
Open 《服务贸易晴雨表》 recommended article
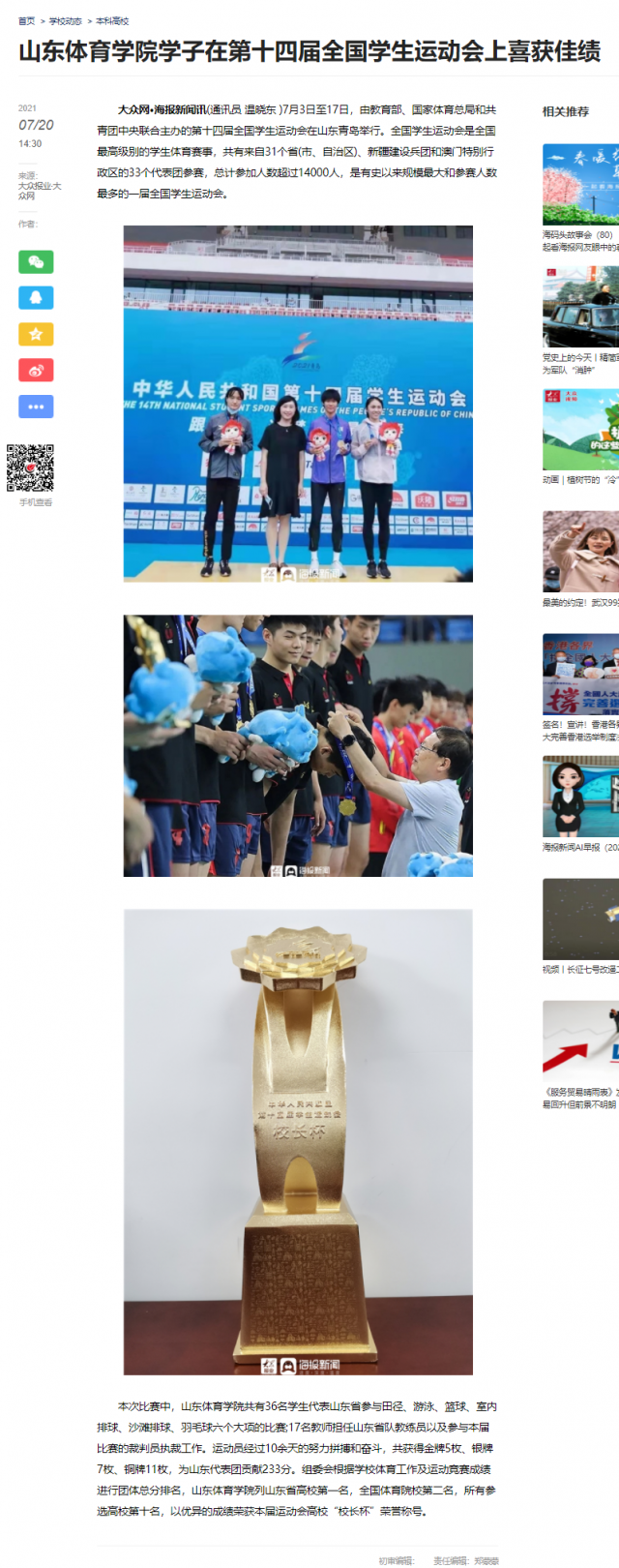(580, 1092)
